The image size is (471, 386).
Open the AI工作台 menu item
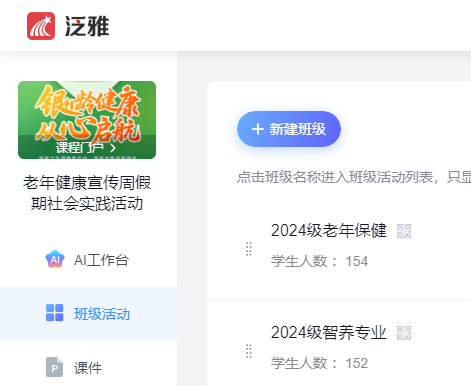coord(88,260)
